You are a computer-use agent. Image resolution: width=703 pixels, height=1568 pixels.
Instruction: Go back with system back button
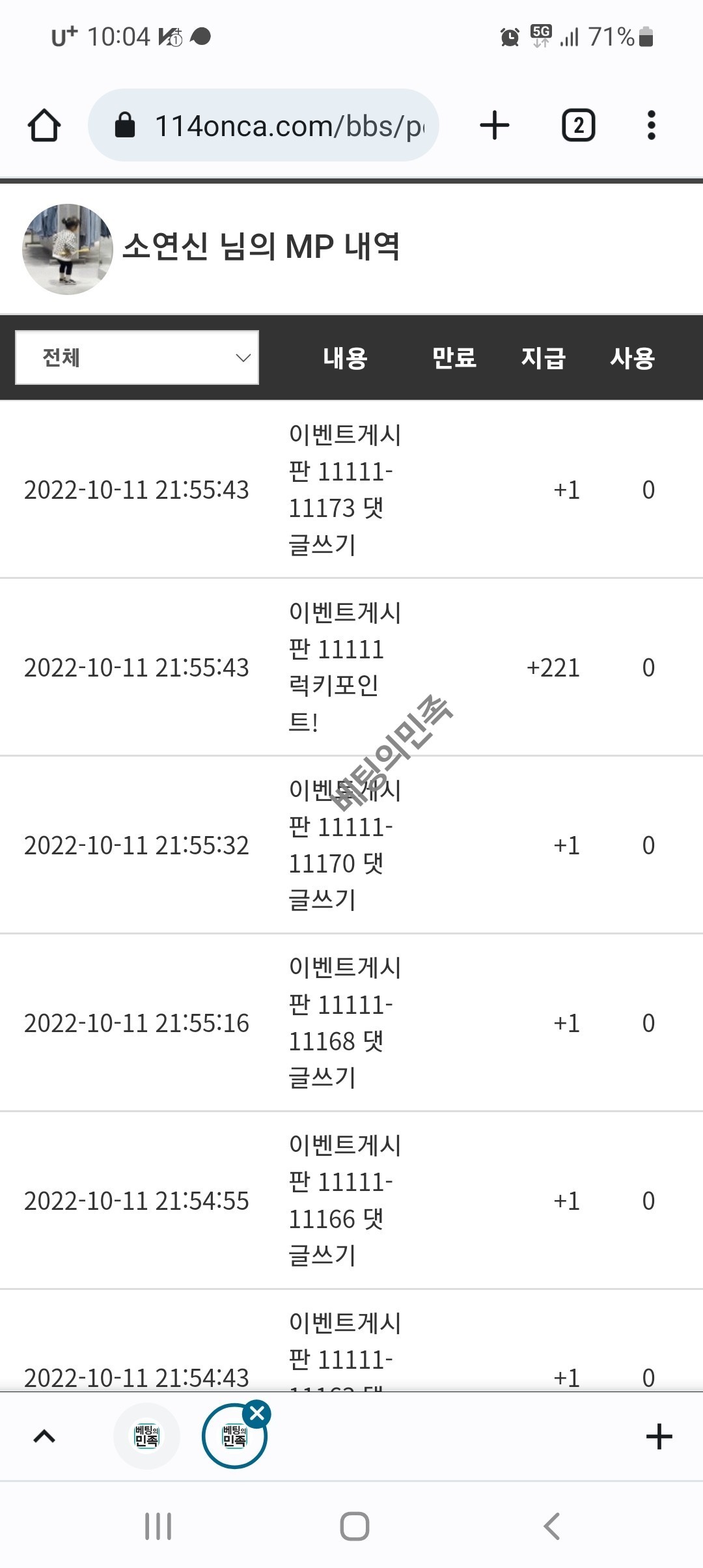[x=551, y=1526]
